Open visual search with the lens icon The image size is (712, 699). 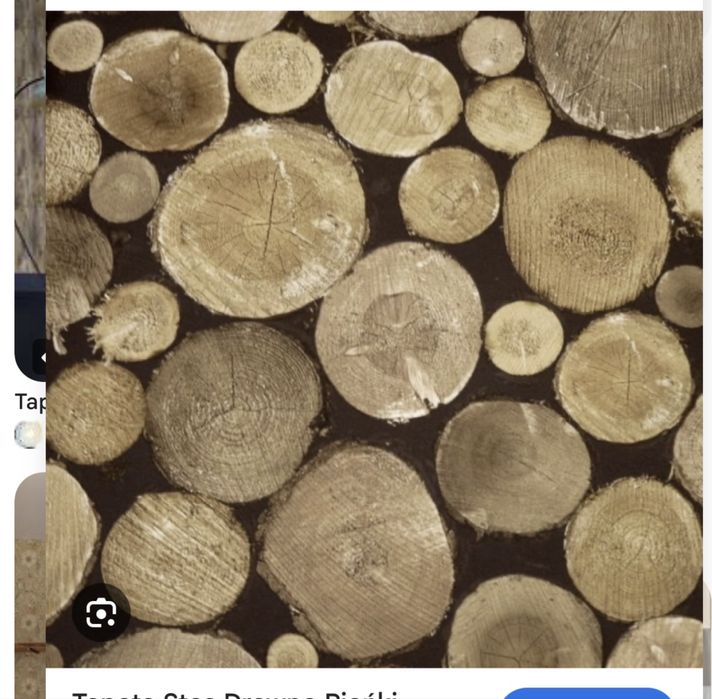[x=101, y=612]
